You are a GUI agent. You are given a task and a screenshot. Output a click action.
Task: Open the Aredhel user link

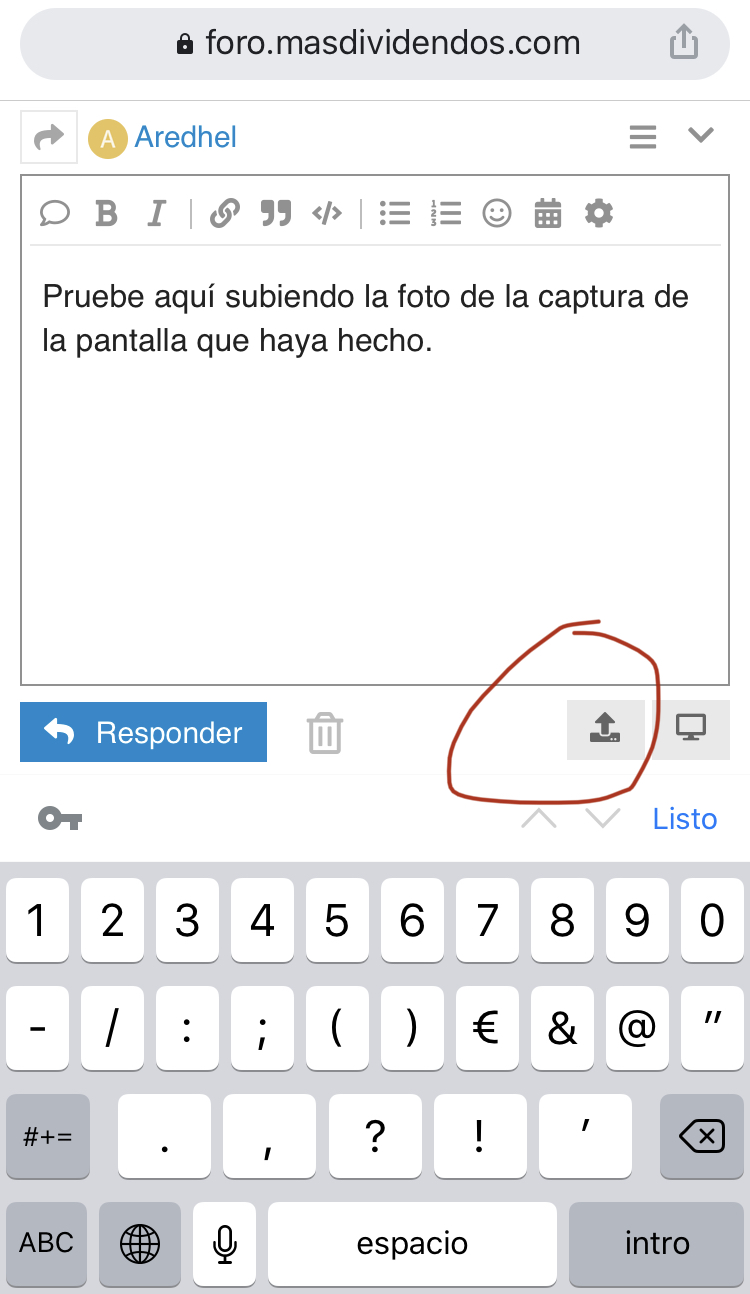185,137
